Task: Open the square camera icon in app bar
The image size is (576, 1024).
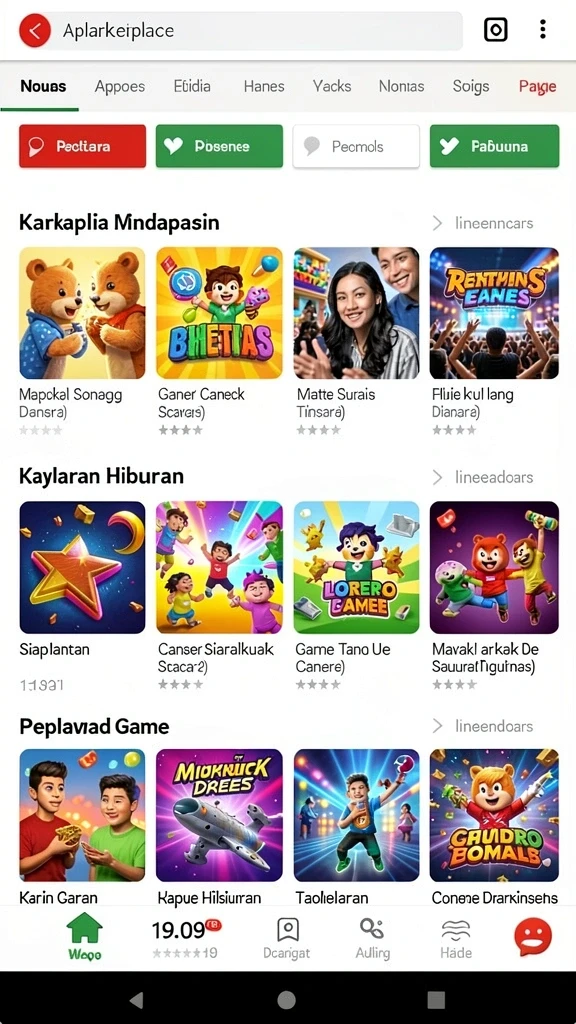Action: click(x=496, y=29)
